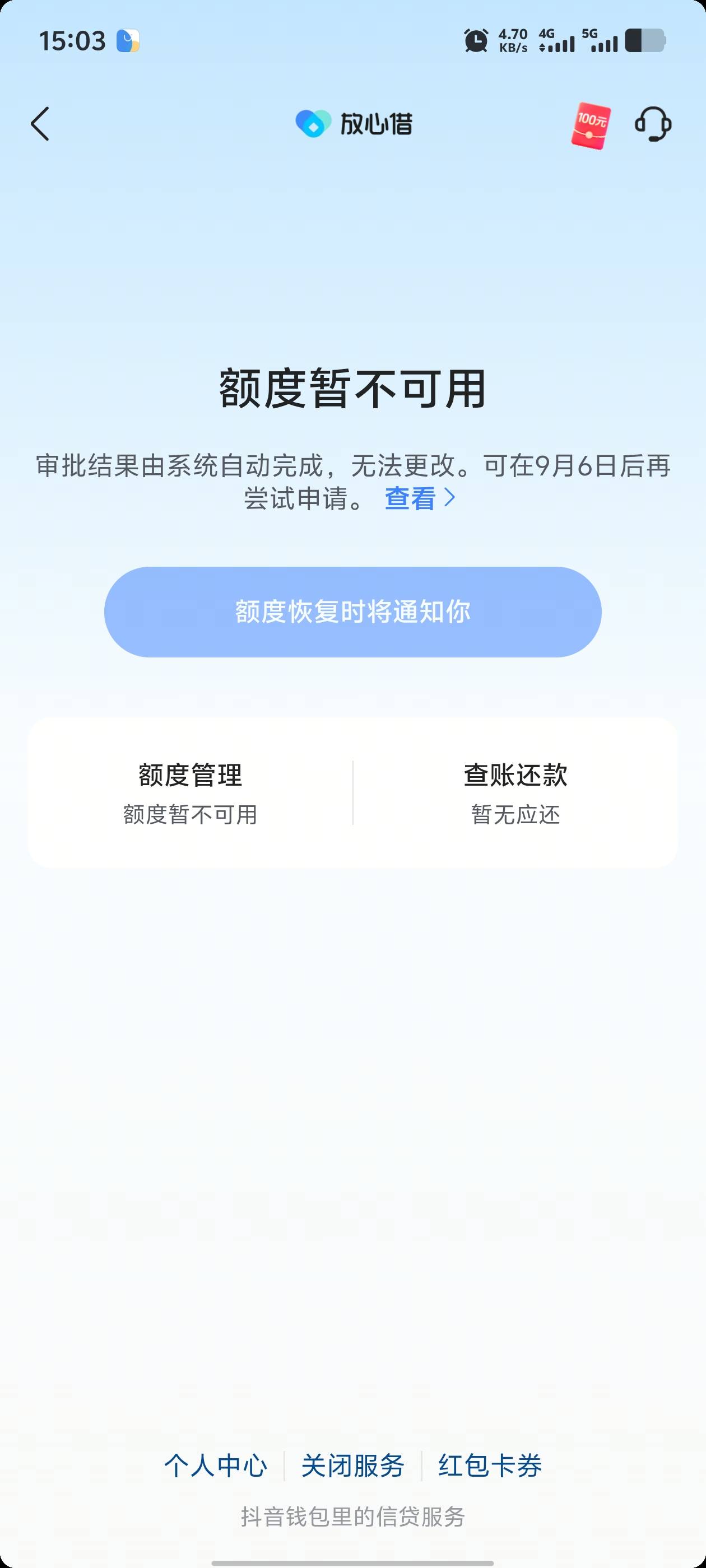Viewport: 706px width, 1568px height.
Task: Open 额度管理 card
Action: [190, 792]
